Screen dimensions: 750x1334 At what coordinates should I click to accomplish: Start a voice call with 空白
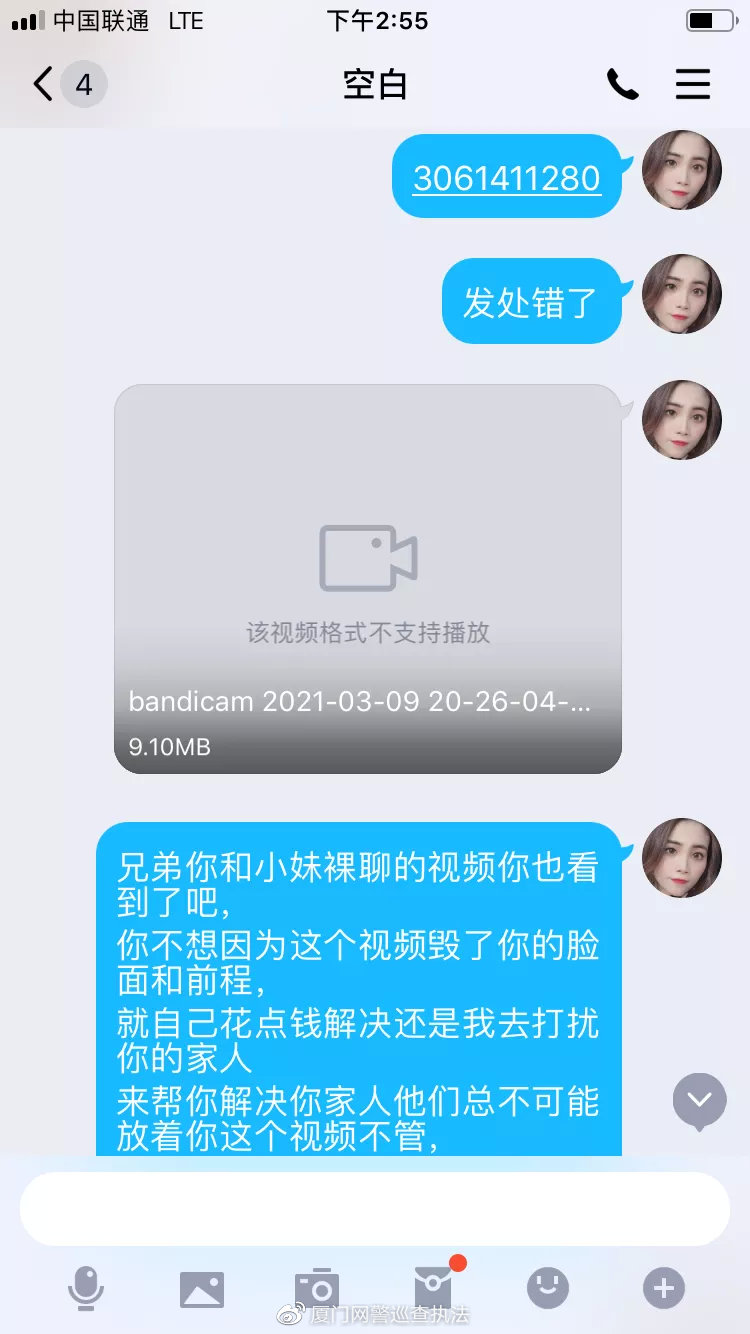[622, 85]
